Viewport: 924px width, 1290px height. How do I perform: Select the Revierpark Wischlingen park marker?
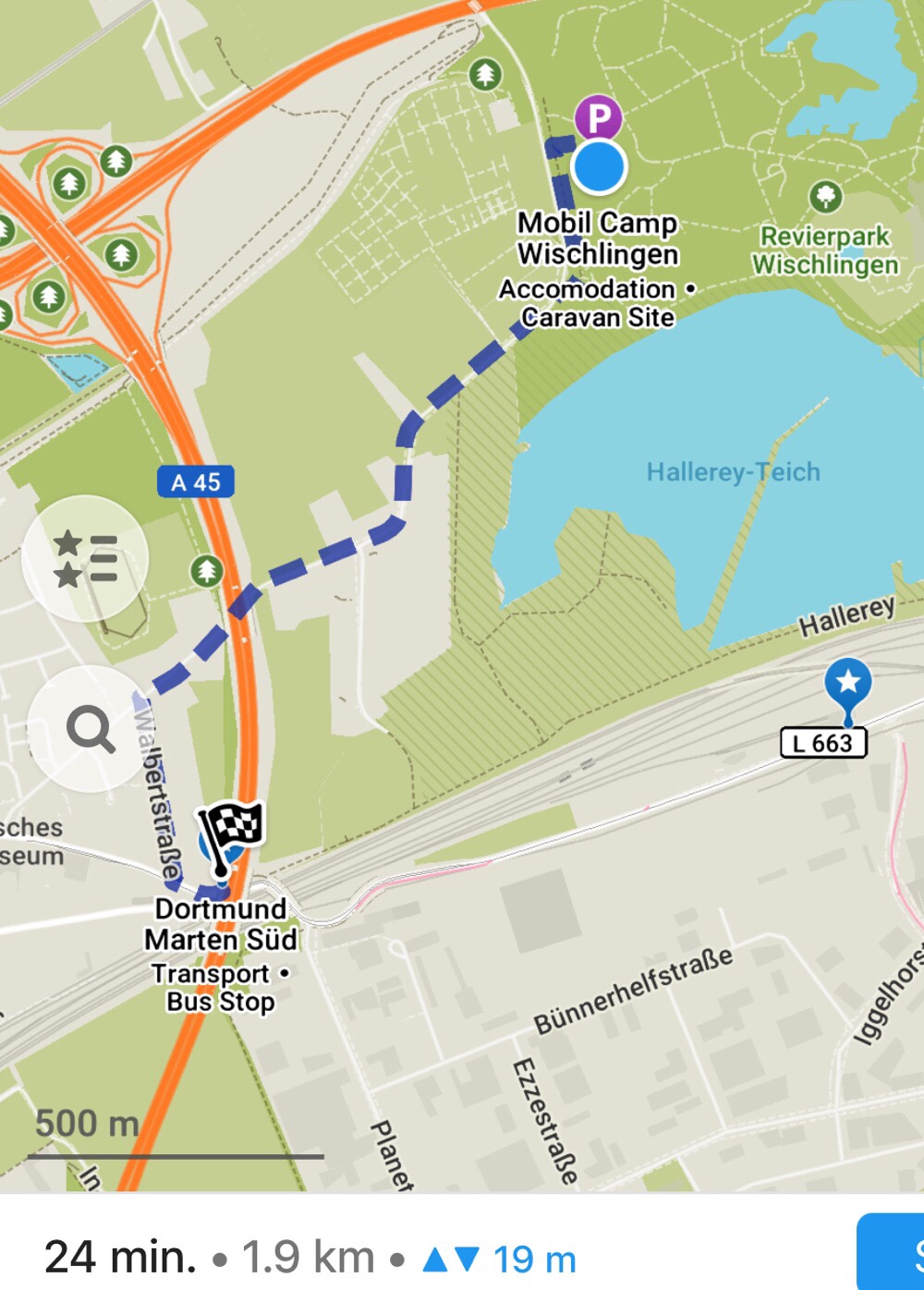coord(825,197)
